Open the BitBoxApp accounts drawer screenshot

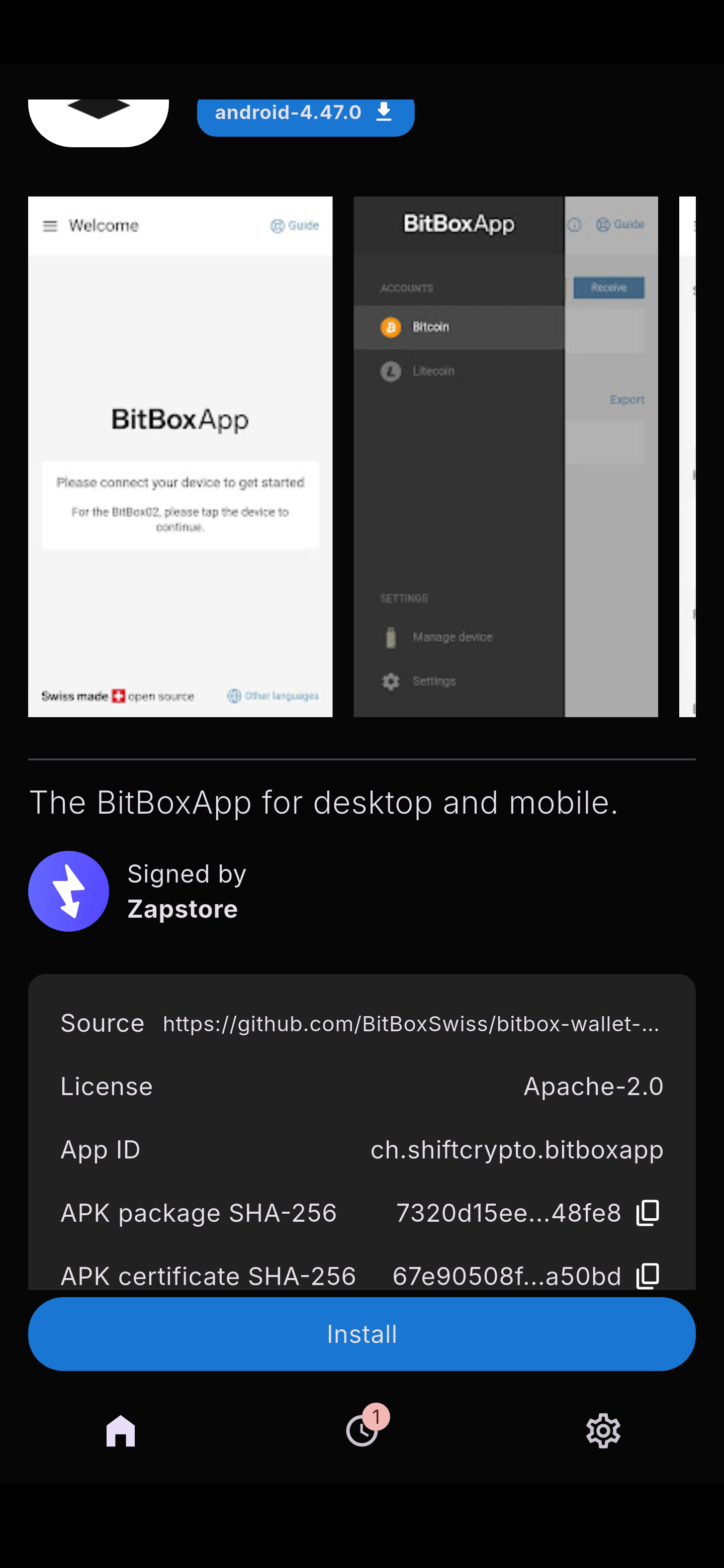click(x=505, y=456)
